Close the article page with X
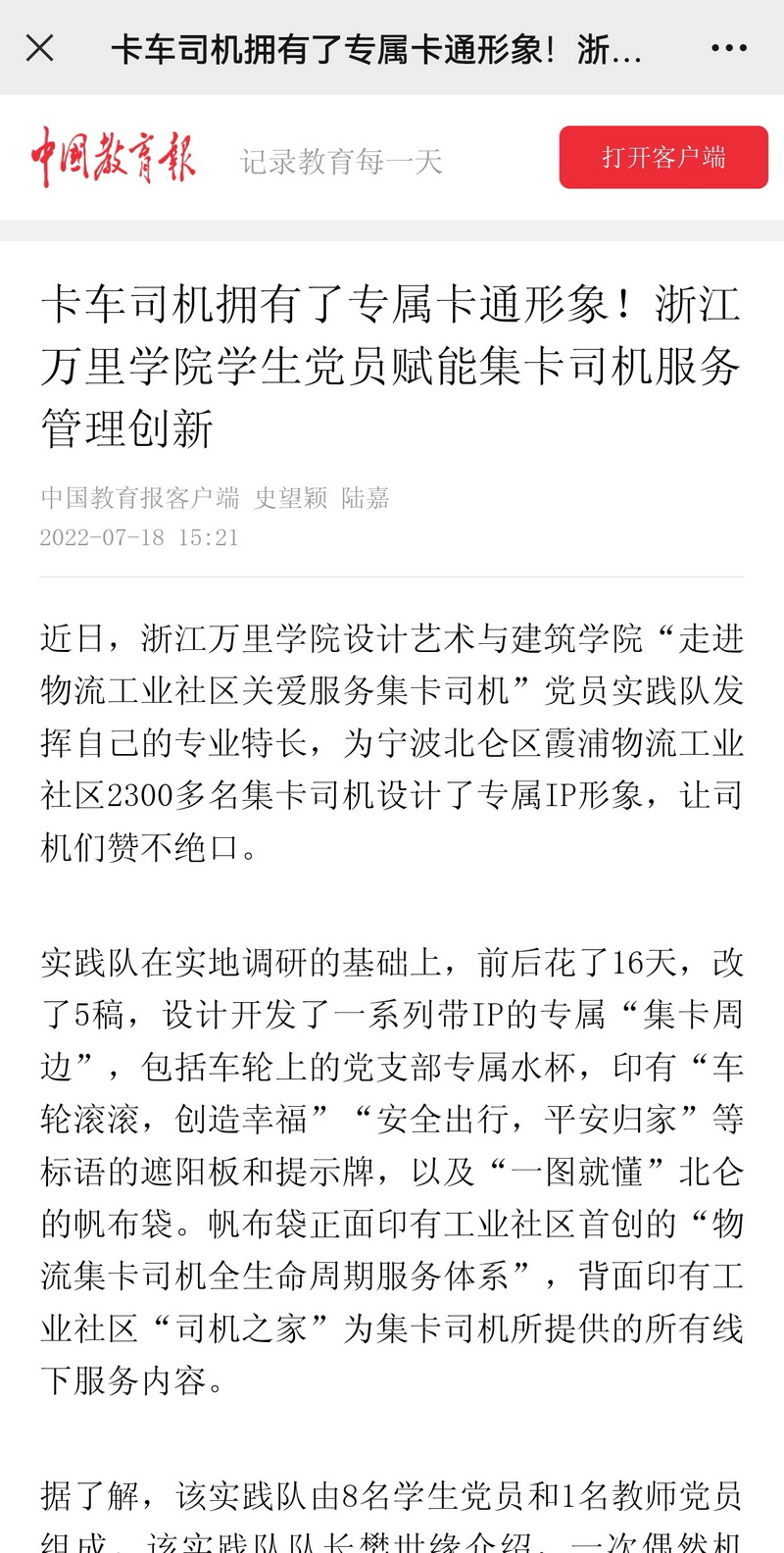 (39, 48)
